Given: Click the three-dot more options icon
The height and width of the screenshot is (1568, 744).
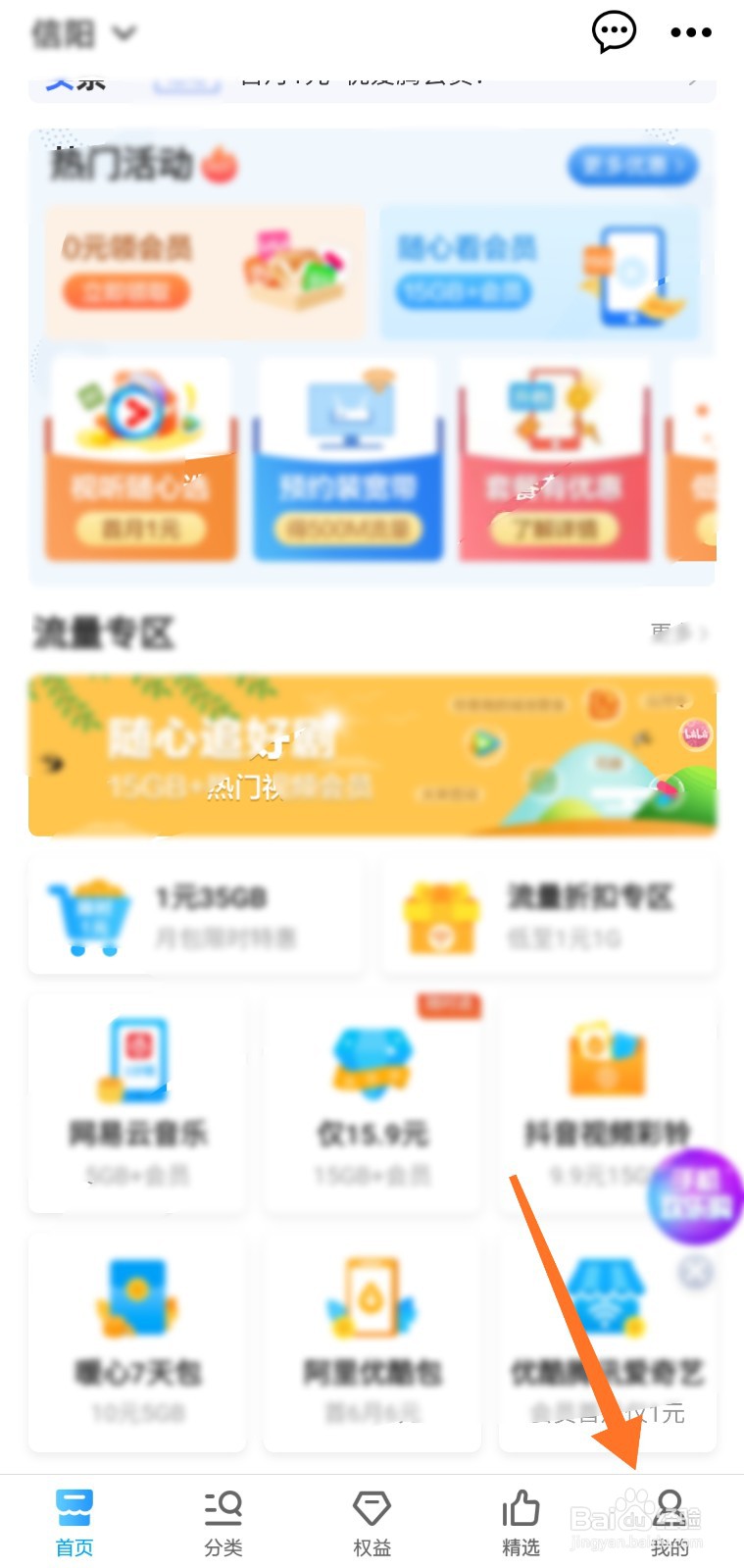Looking at the screenshot, I should click(690, 32).
